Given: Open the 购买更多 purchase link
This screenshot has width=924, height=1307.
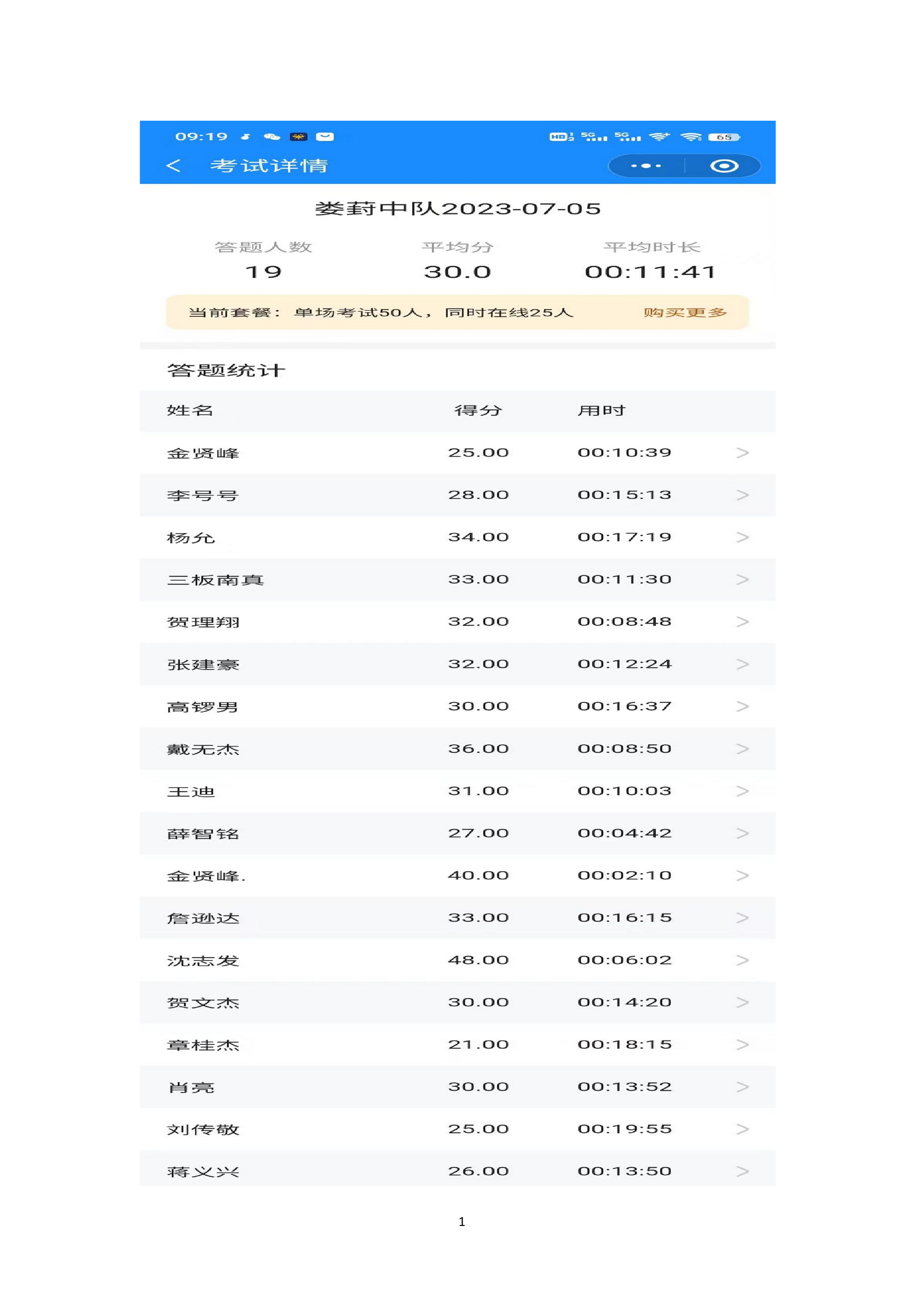Looking at the screenshot, I should click(x=684, y=312).
